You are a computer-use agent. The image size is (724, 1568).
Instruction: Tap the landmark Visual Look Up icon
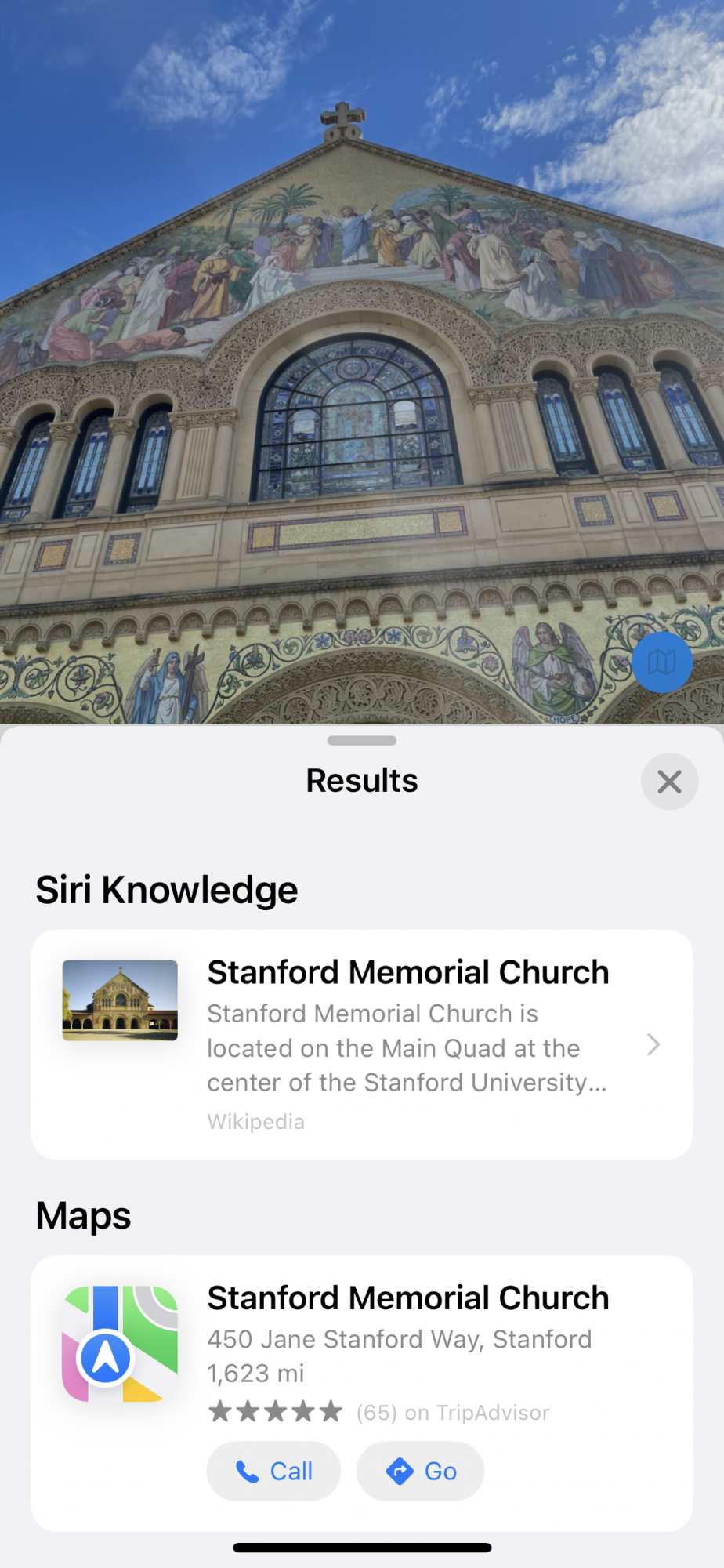click(661, 662)
